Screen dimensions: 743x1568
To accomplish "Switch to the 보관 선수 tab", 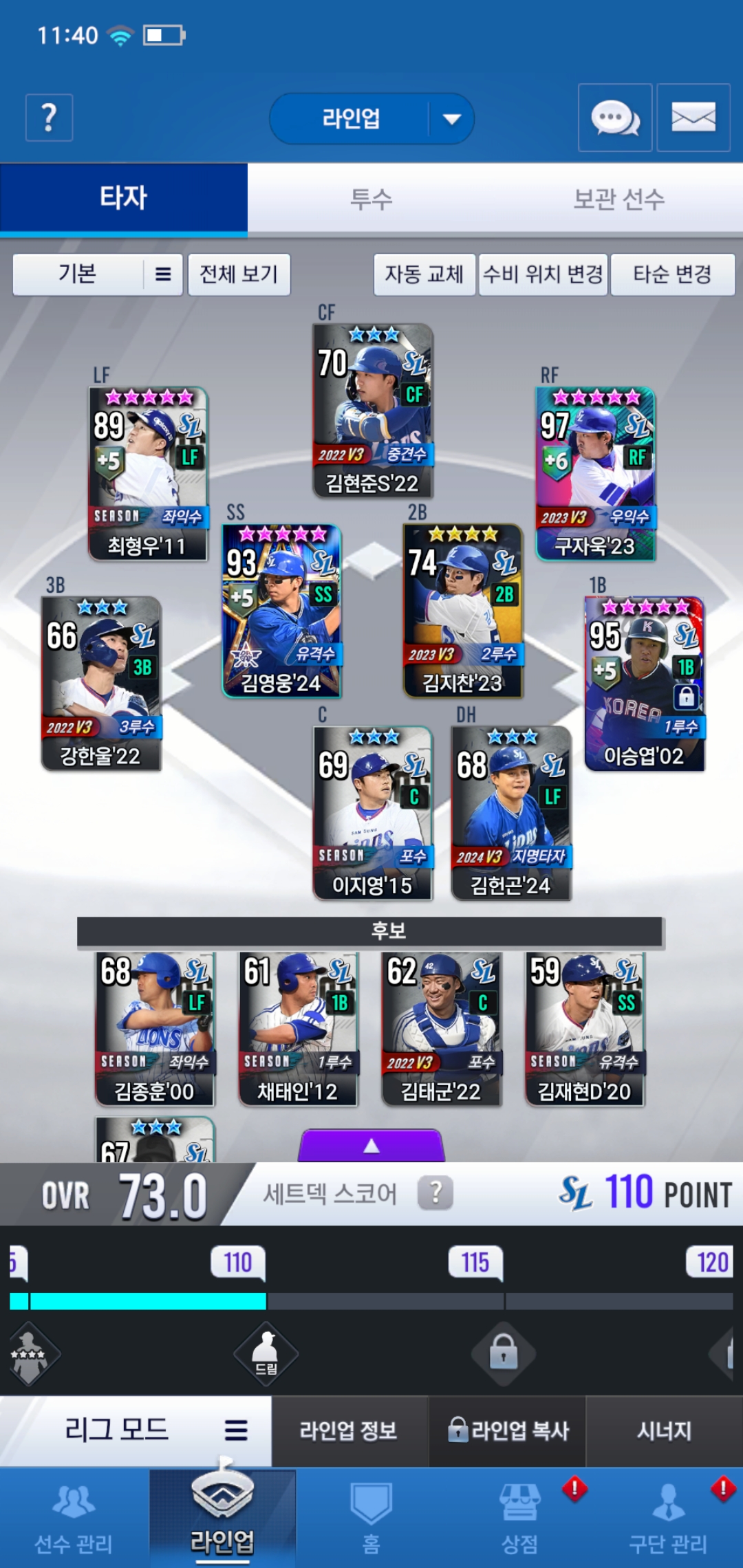I will [x=618, y=199].
